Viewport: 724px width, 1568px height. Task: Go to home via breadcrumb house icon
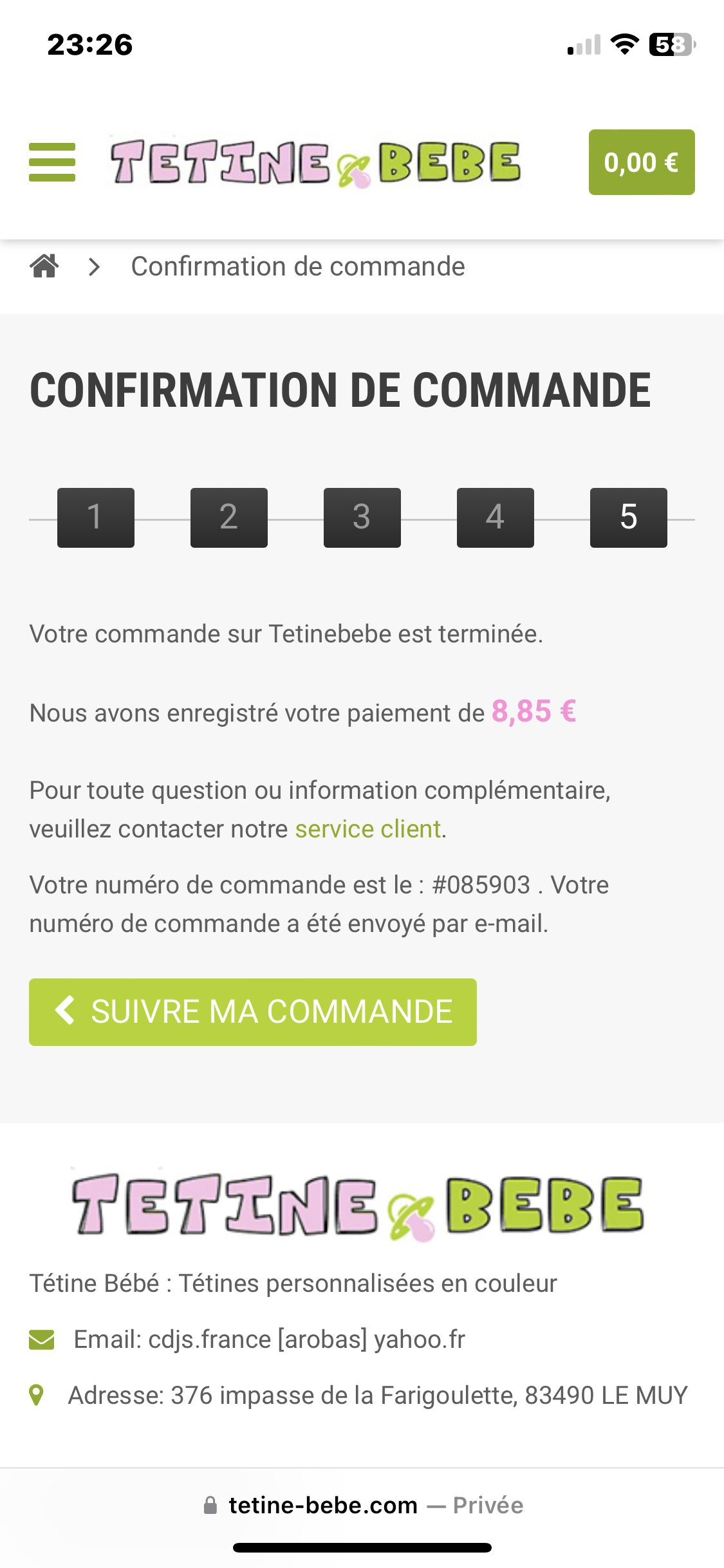(44, 266)
